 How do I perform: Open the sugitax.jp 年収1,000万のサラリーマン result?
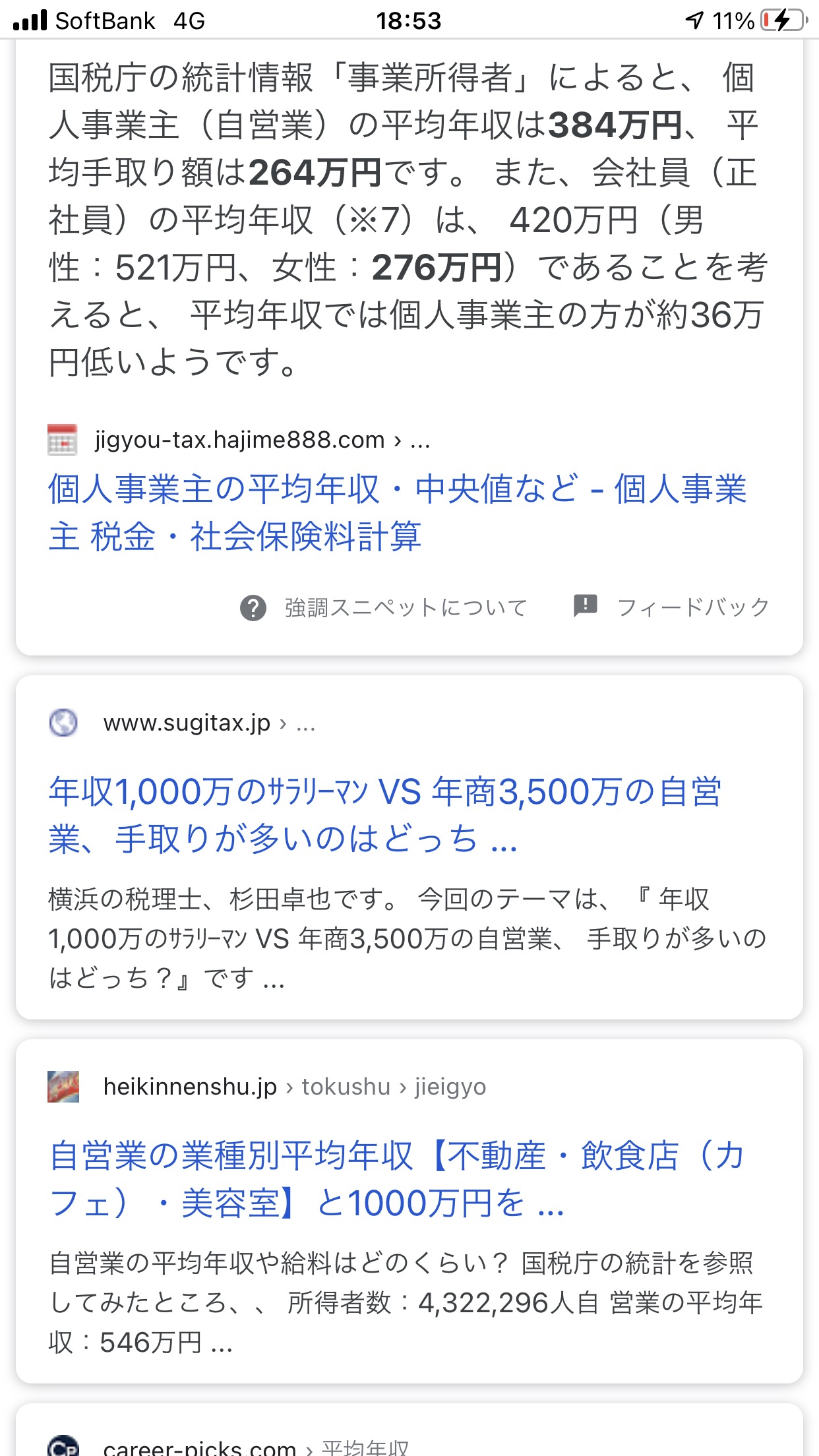point(385,815)
